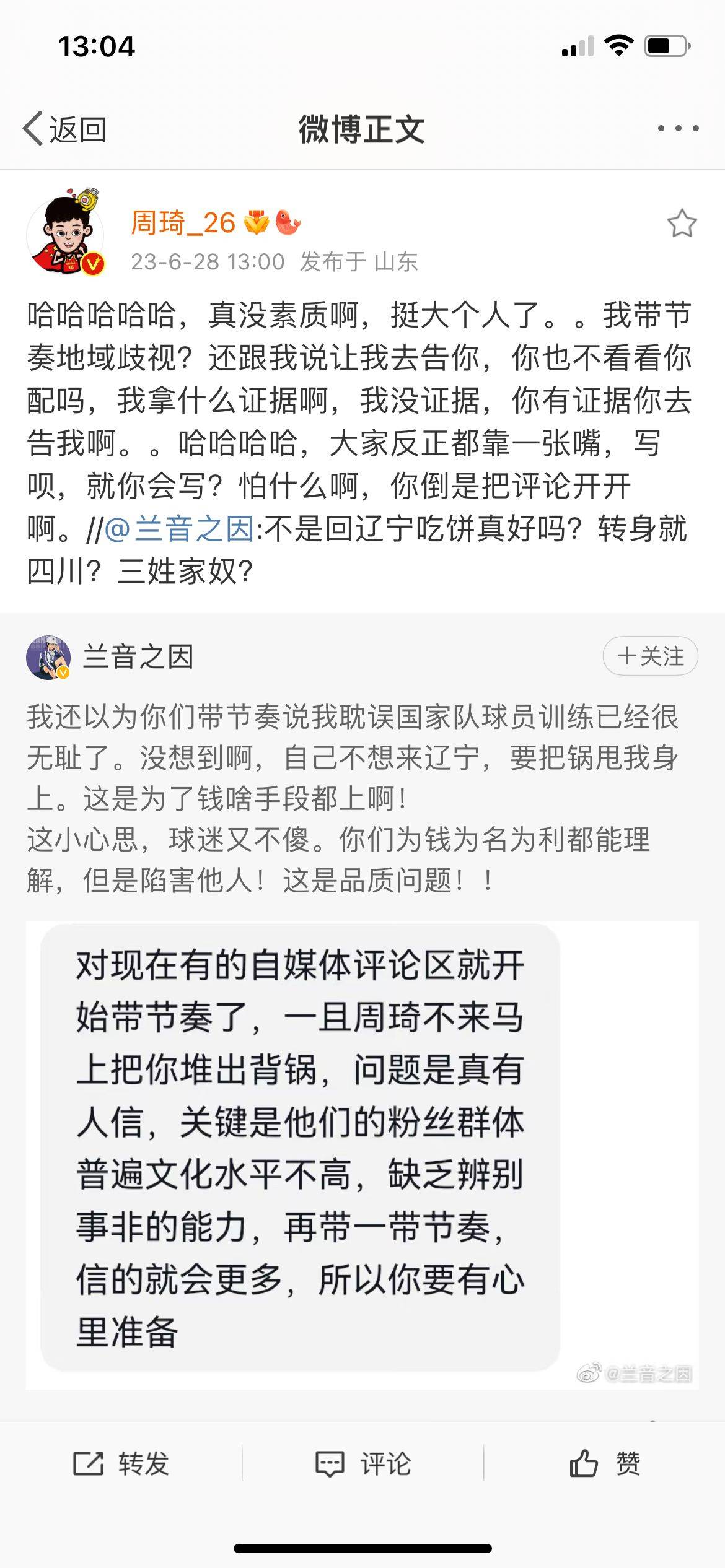725x1568 pixels.
Task: Like the post with 赞
Action: point(604,1463)
